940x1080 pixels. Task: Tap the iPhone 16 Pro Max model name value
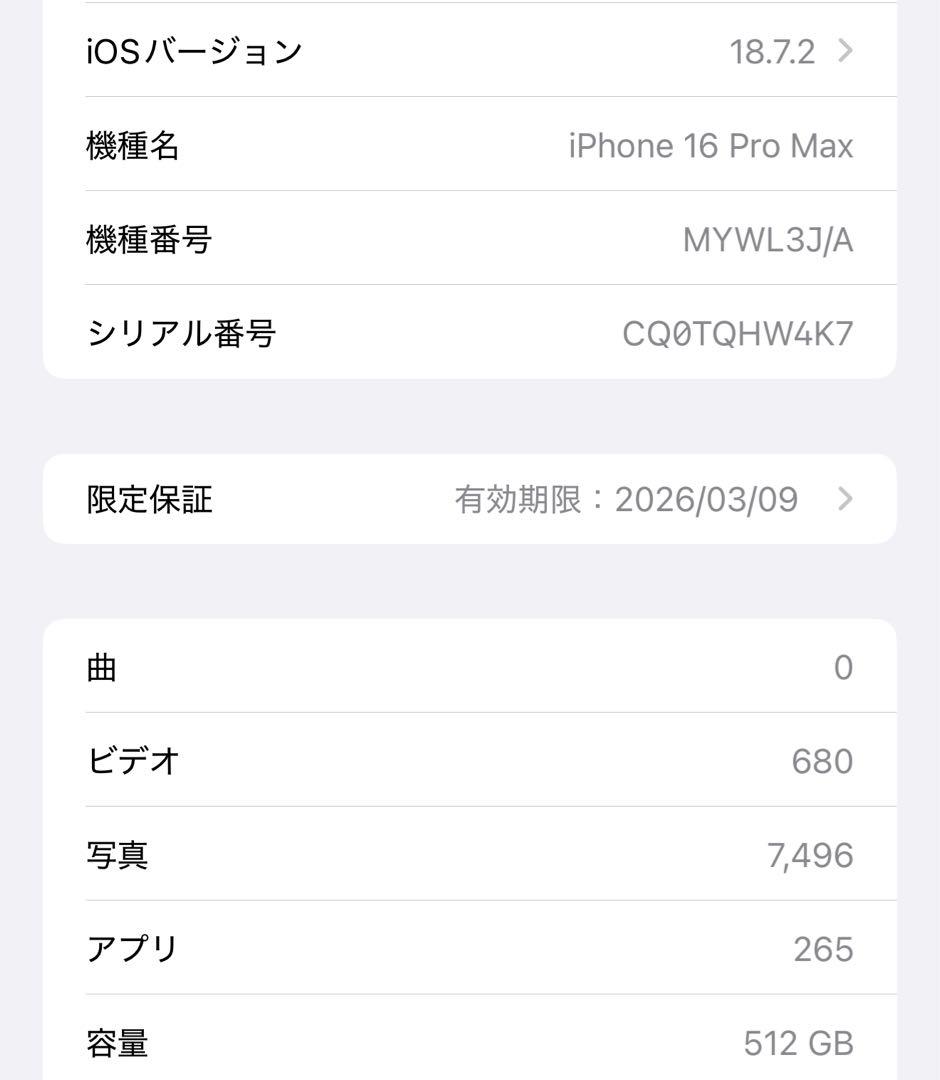pos(710,145)
